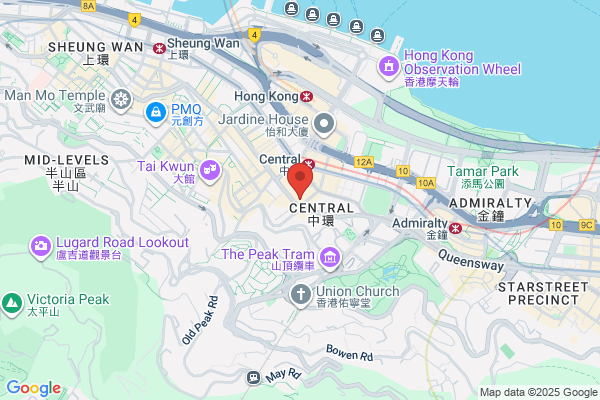Select the Jardine House marker
600x400 pixels.
coord(324,125)
